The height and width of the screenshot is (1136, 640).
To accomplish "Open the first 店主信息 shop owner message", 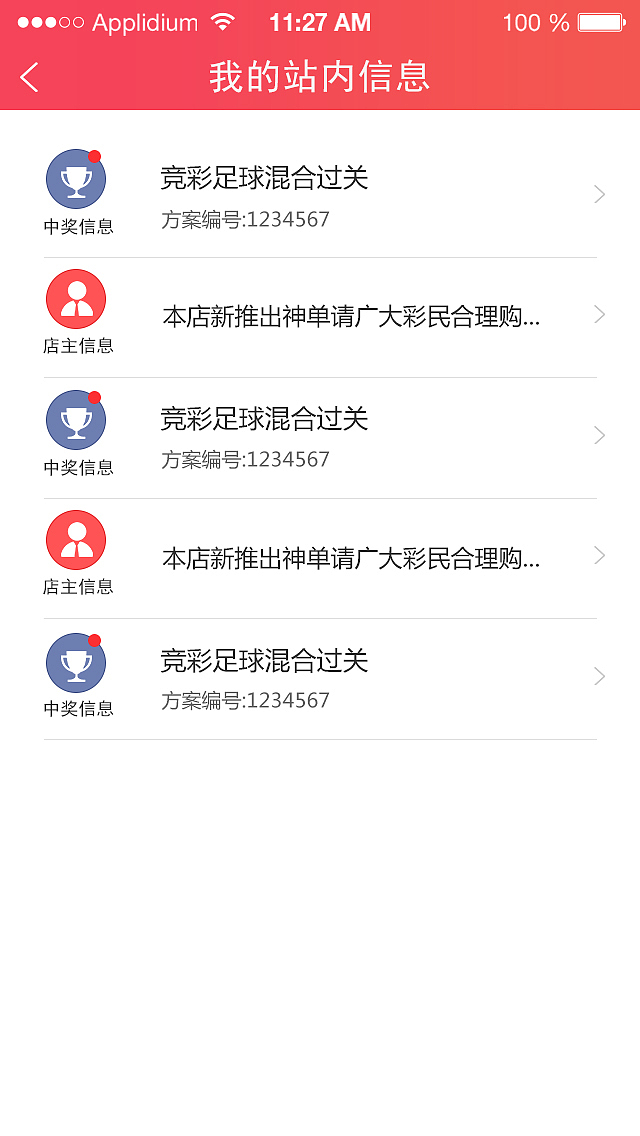I will click(x=320, y=317).
